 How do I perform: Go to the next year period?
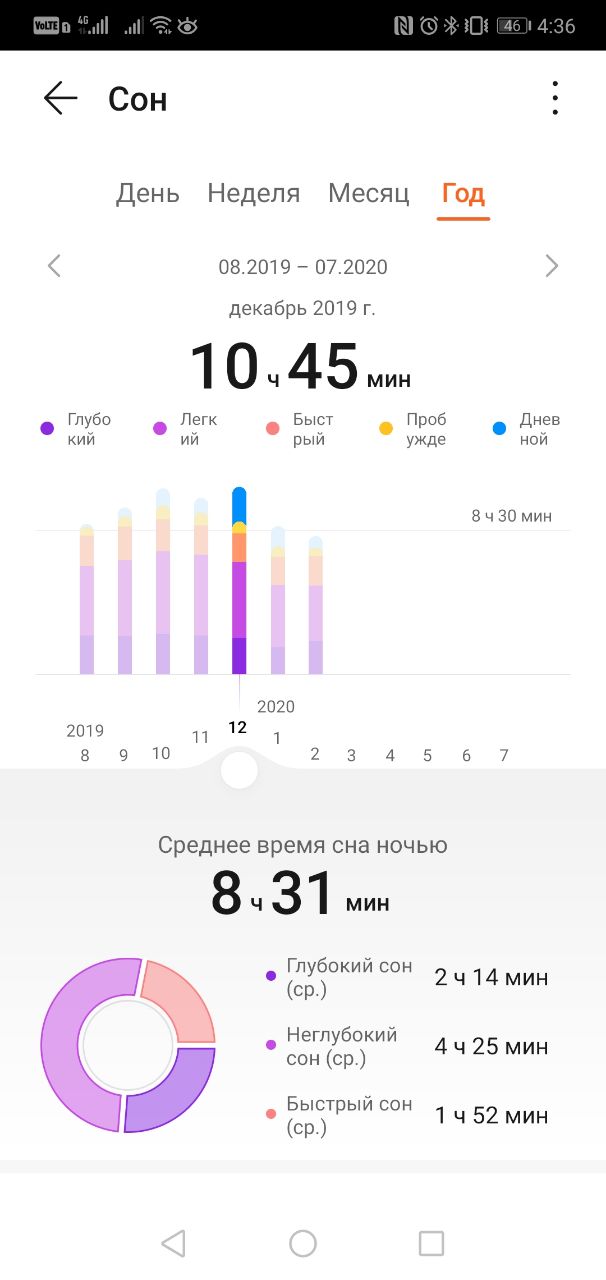point(552,266)
